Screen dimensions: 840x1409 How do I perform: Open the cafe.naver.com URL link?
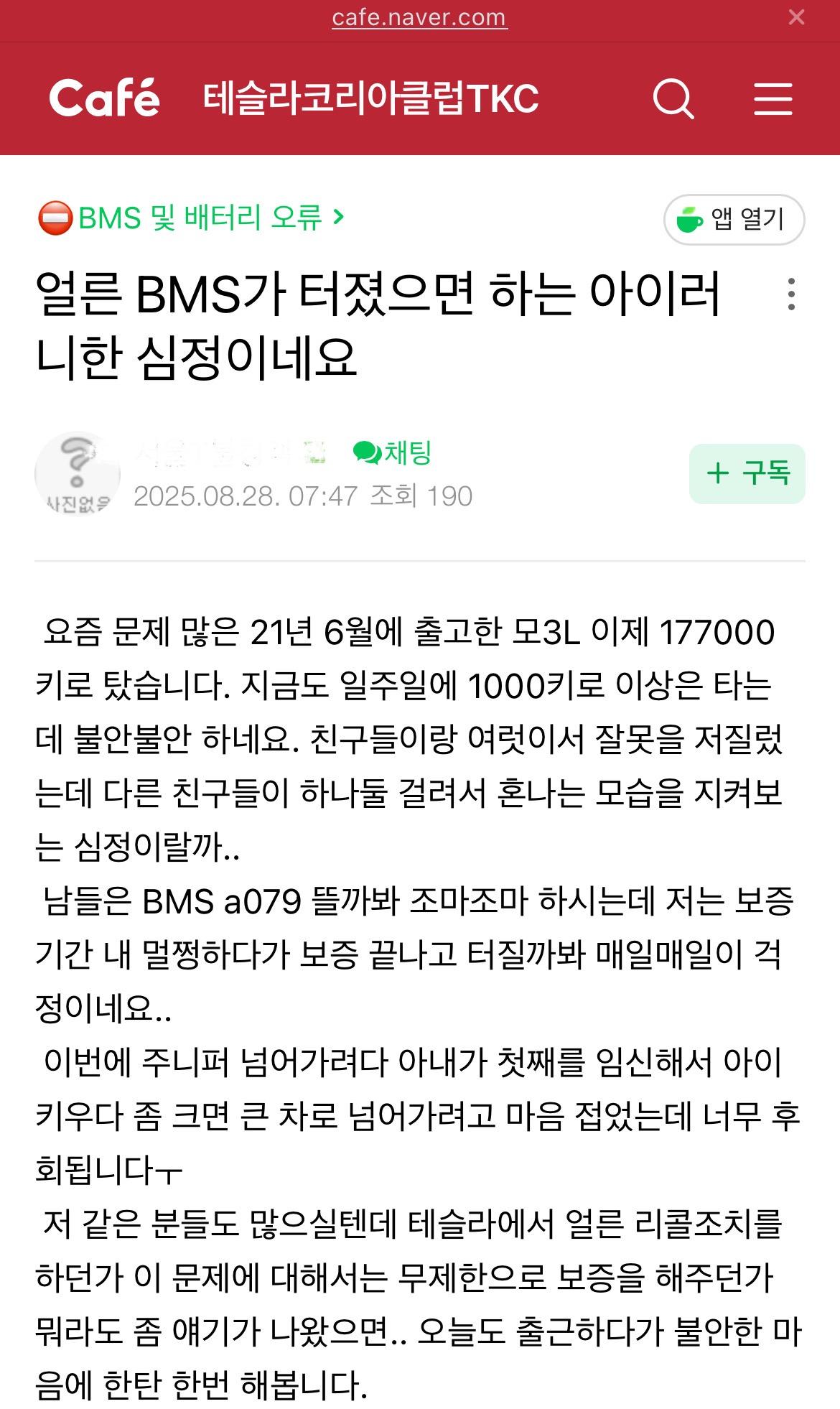tap(419, 18)
